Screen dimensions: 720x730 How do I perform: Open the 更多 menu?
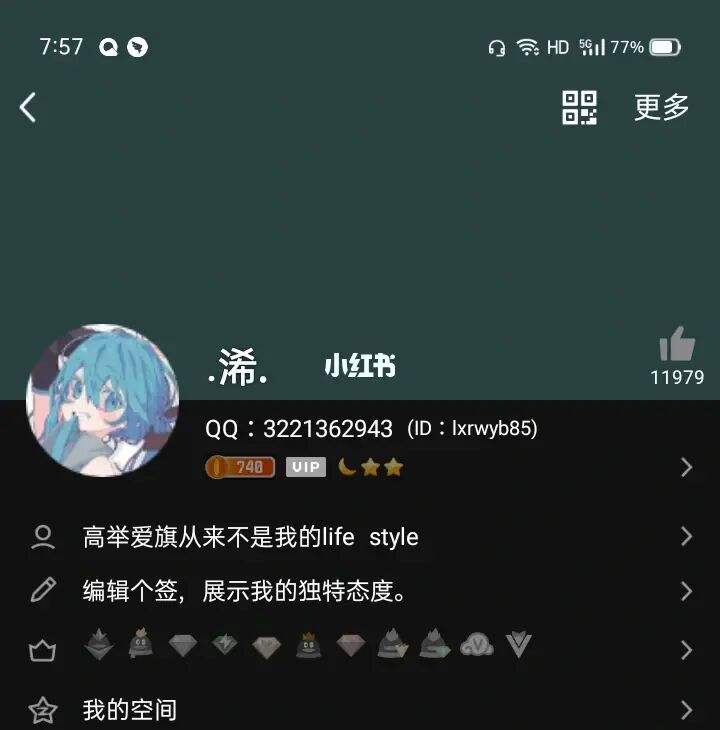click(661, 107)
